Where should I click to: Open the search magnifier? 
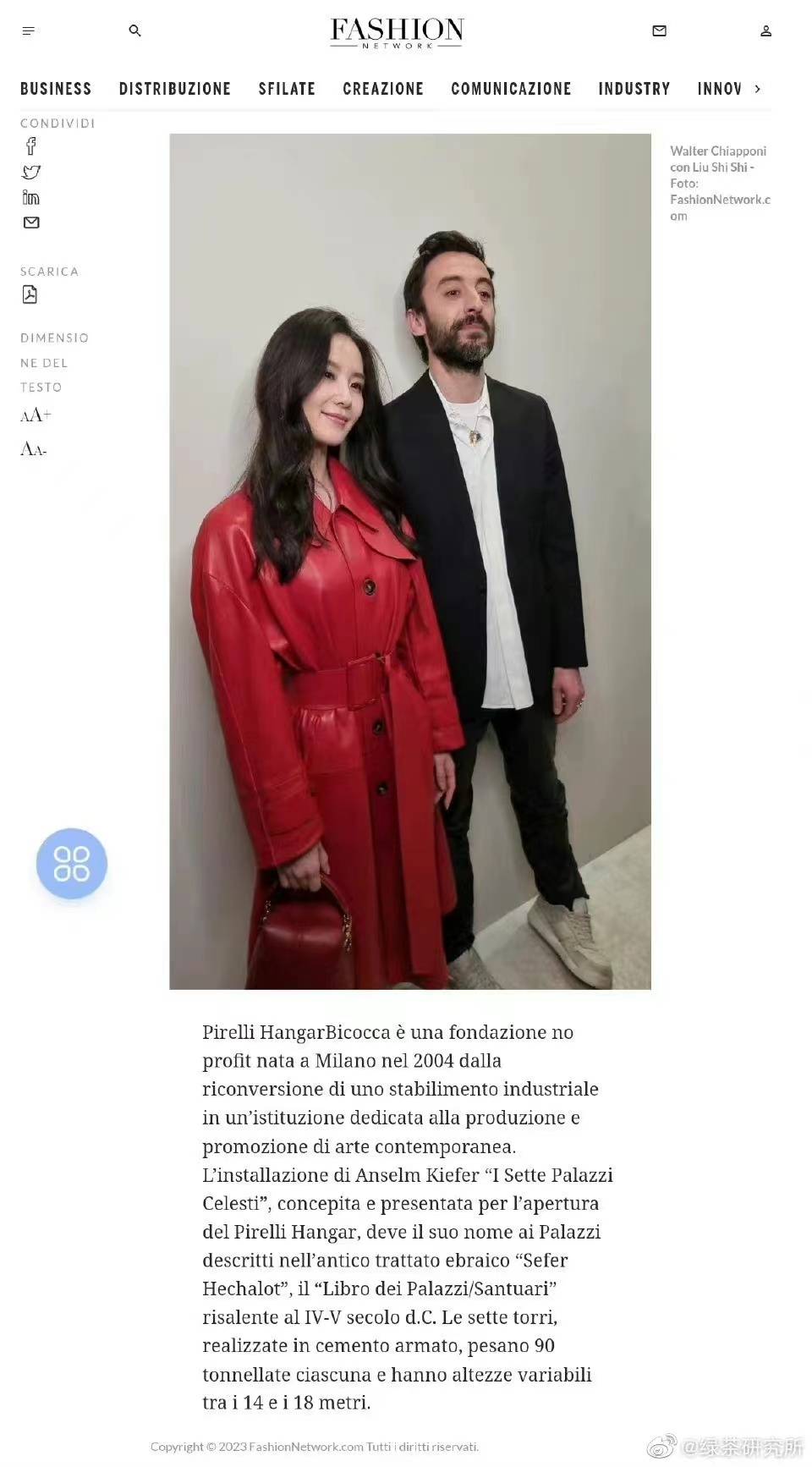pos(134,30)
